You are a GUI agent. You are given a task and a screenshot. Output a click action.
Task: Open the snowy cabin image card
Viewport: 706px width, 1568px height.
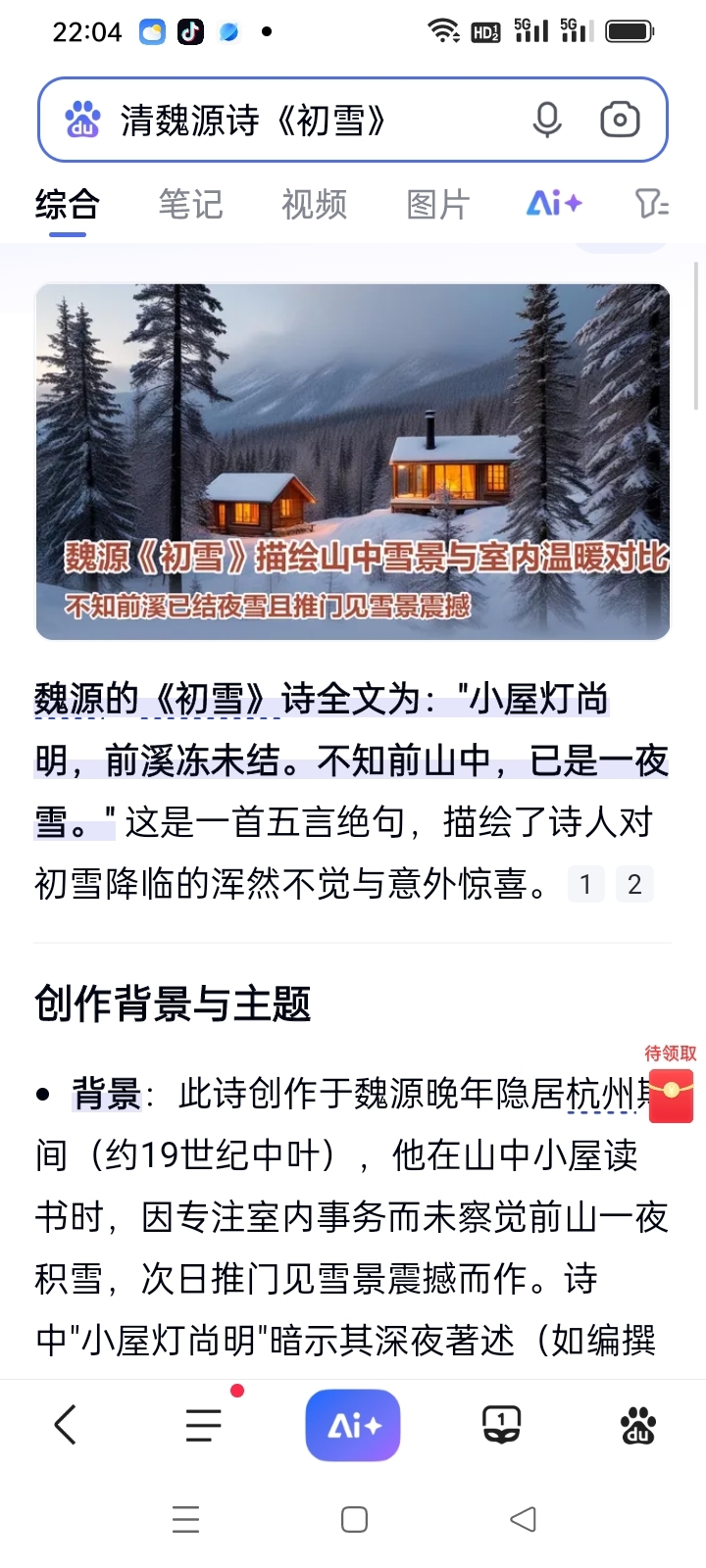pyautogui.click(x=353, y=461)
